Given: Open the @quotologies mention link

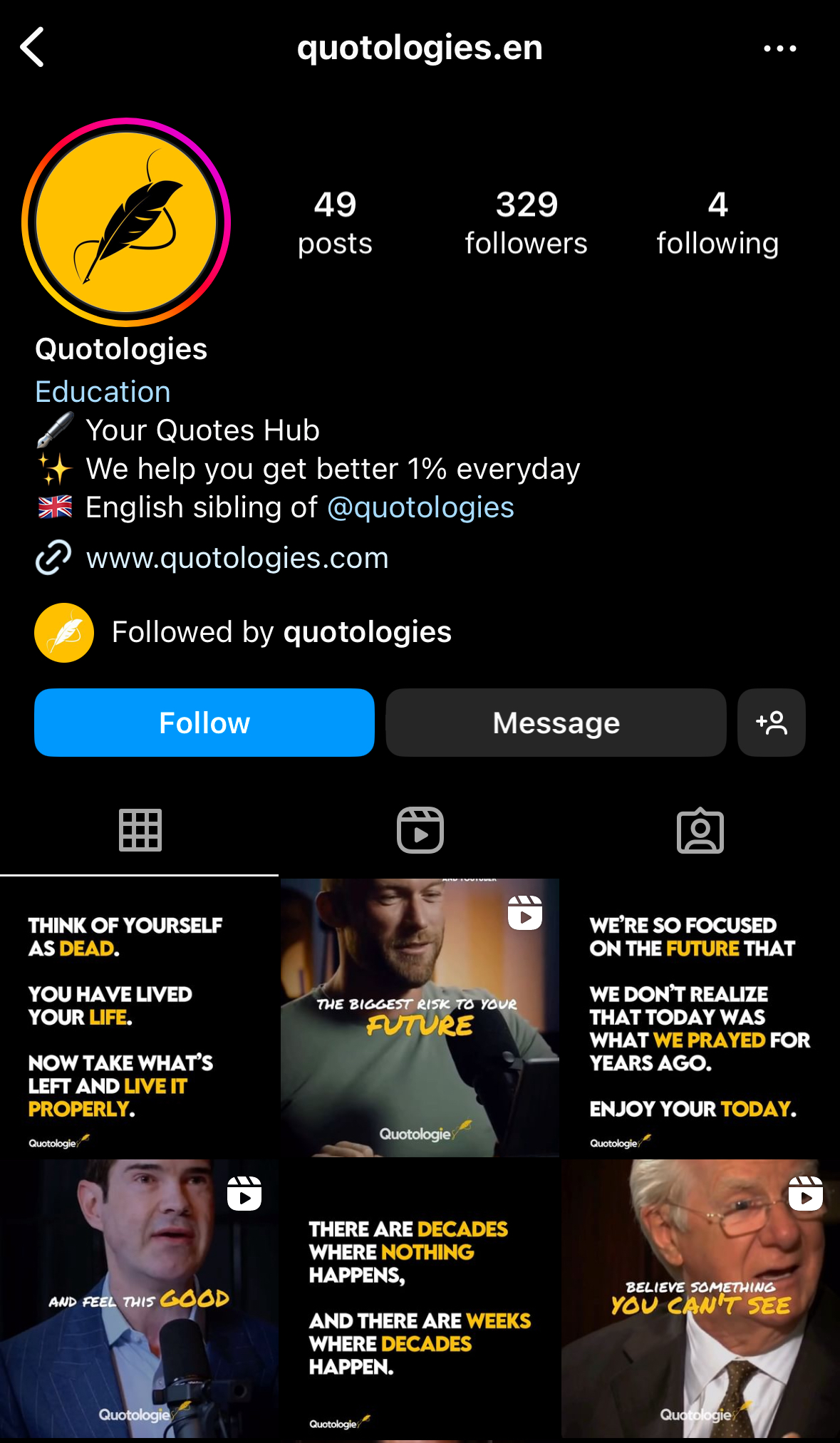Looking at the screenshot, I should pos(420,507).
